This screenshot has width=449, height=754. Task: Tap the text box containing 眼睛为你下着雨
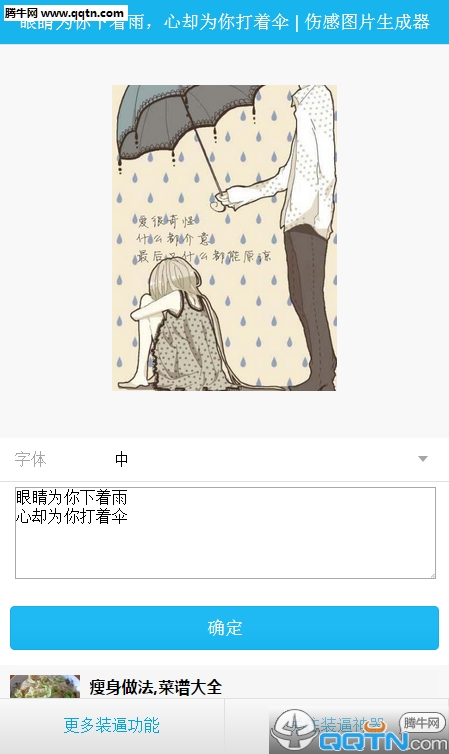225,533
